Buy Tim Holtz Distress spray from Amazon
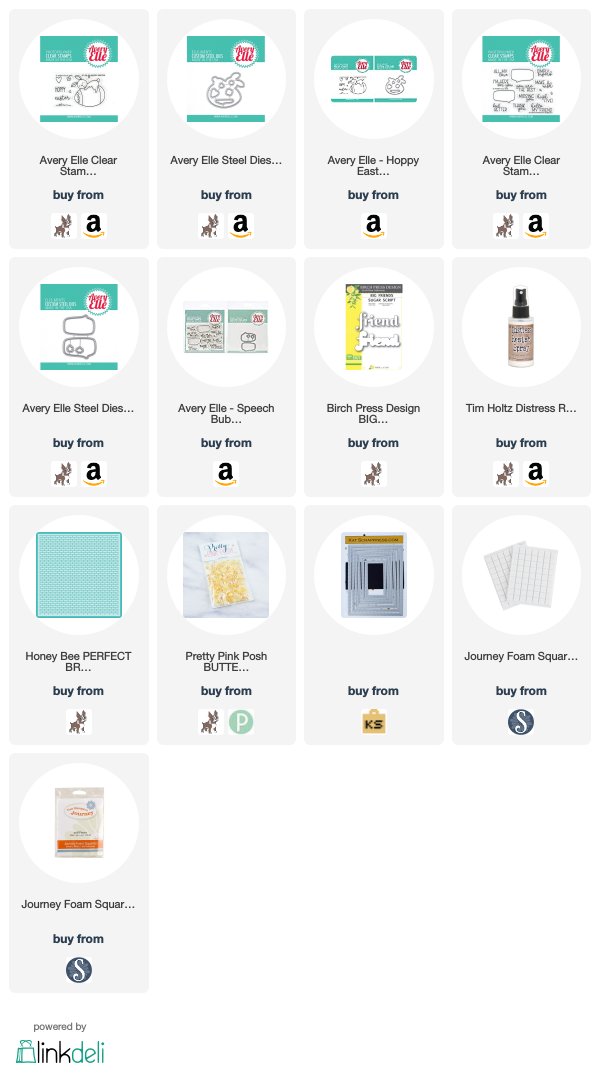The height and width of the screenshot is (1073, 600). [536, 474]
